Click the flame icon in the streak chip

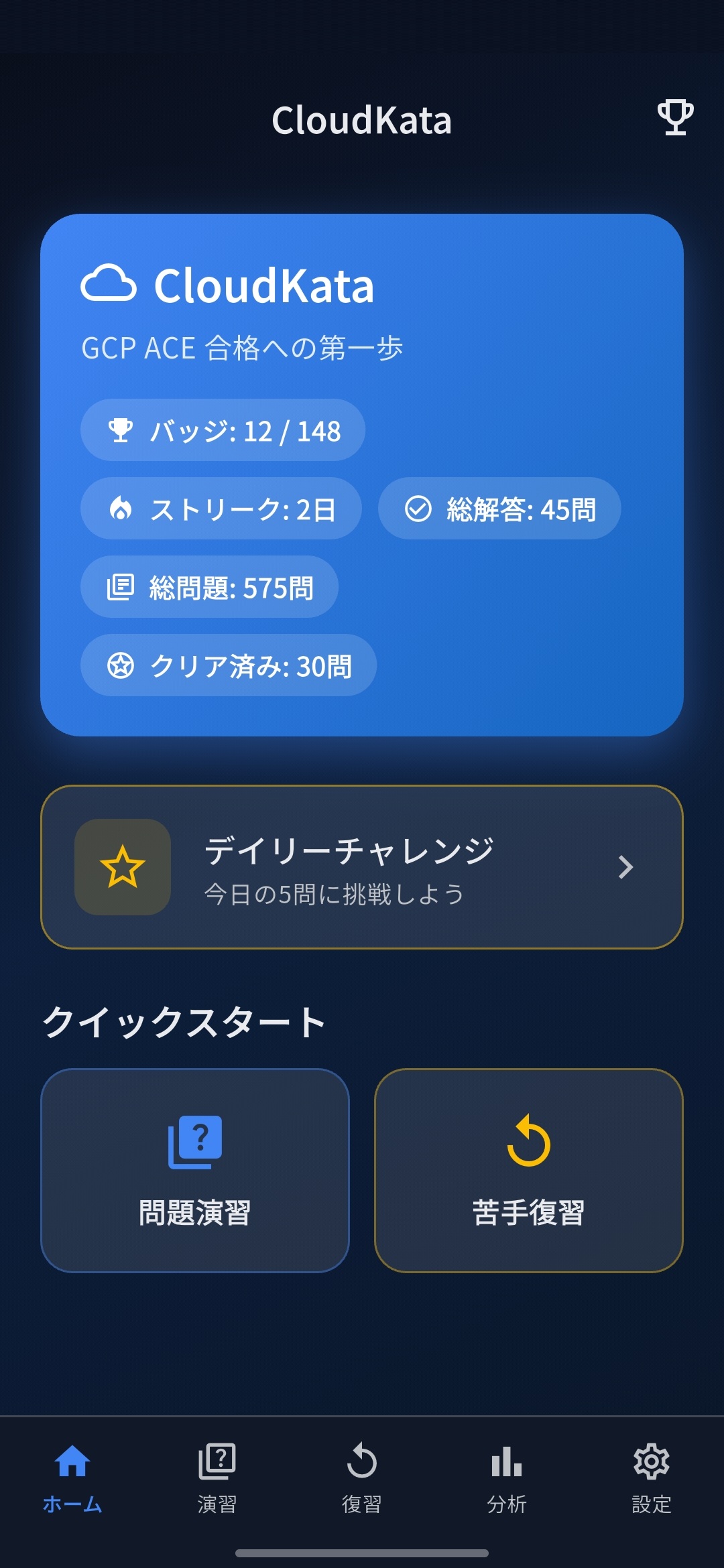point(121,509)
